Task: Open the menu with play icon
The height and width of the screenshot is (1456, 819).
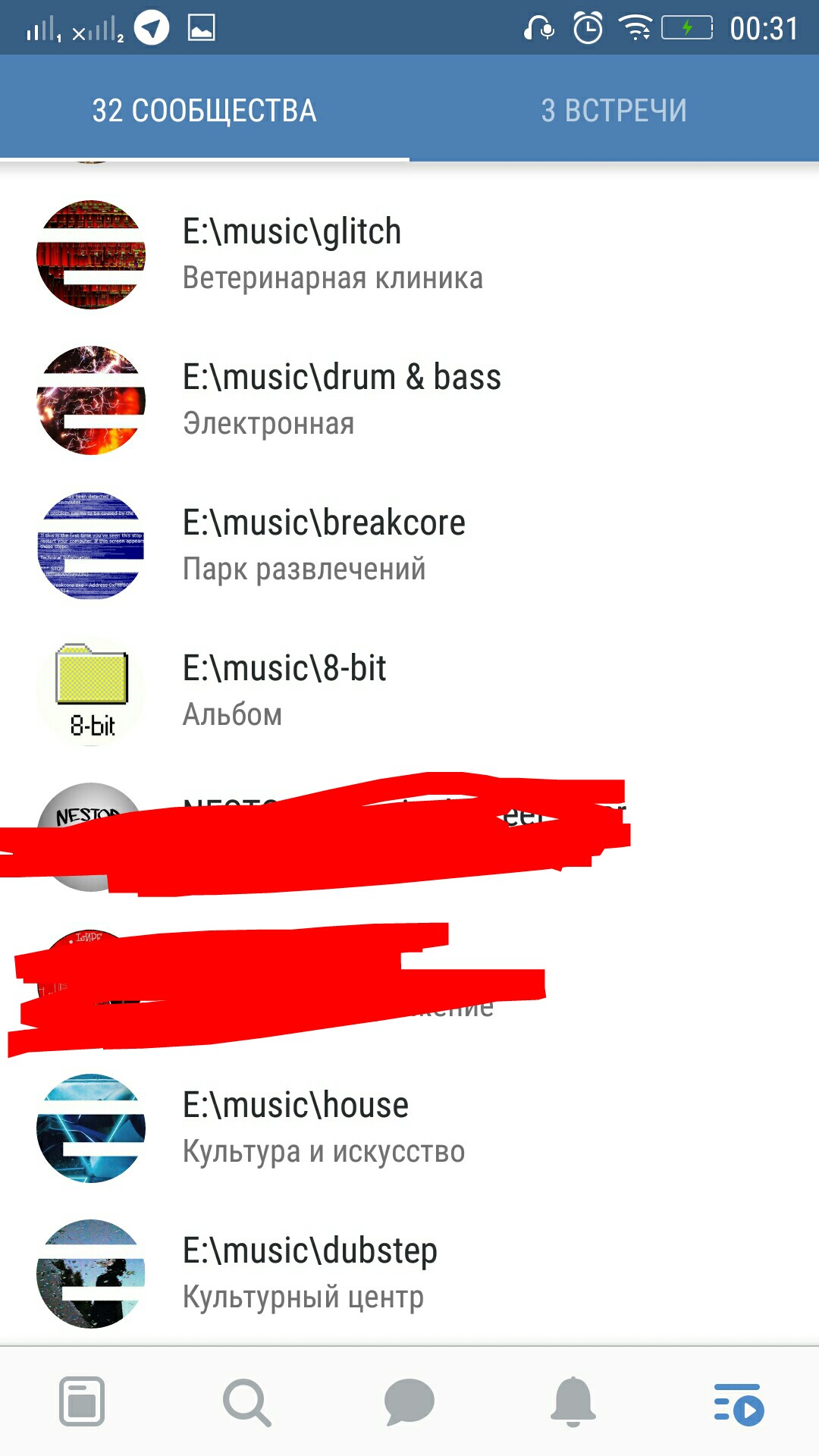Action: 739,1403
